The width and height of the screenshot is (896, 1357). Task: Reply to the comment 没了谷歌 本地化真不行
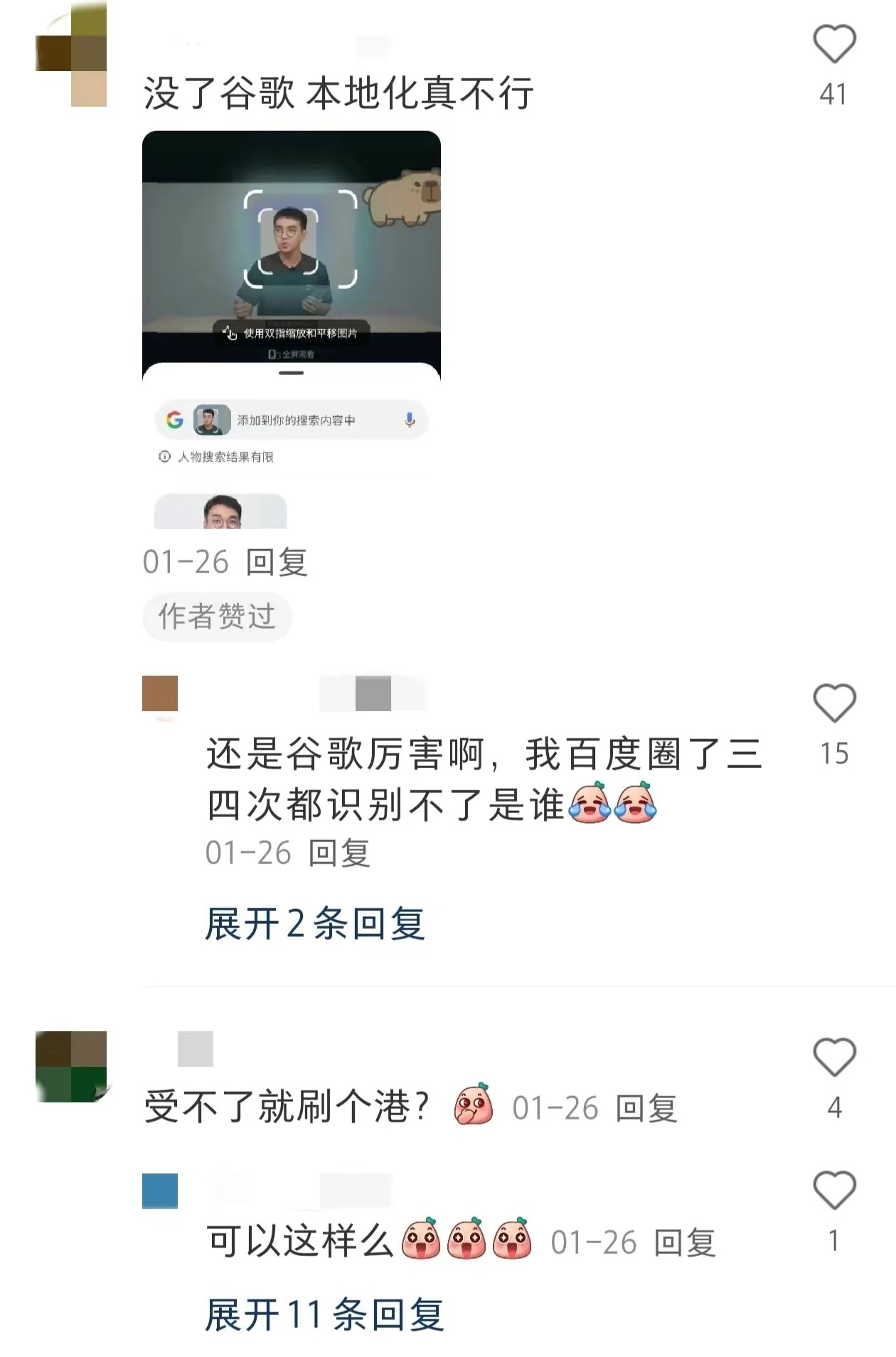[277, 562]
